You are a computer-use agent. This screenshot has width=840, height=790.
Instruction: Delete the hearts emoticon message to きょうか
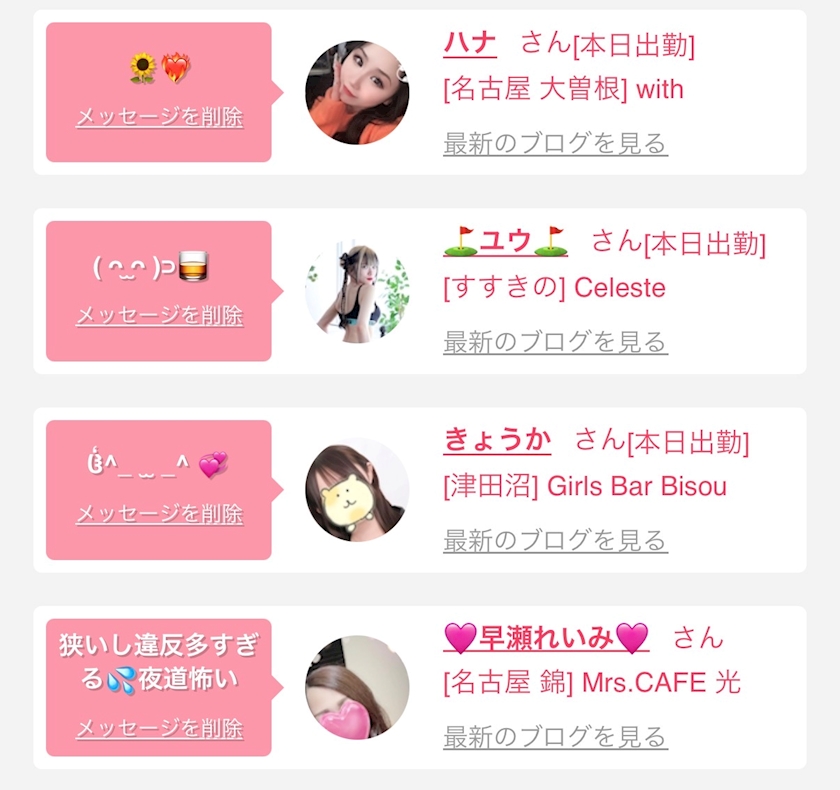click(x=160, y=514)
